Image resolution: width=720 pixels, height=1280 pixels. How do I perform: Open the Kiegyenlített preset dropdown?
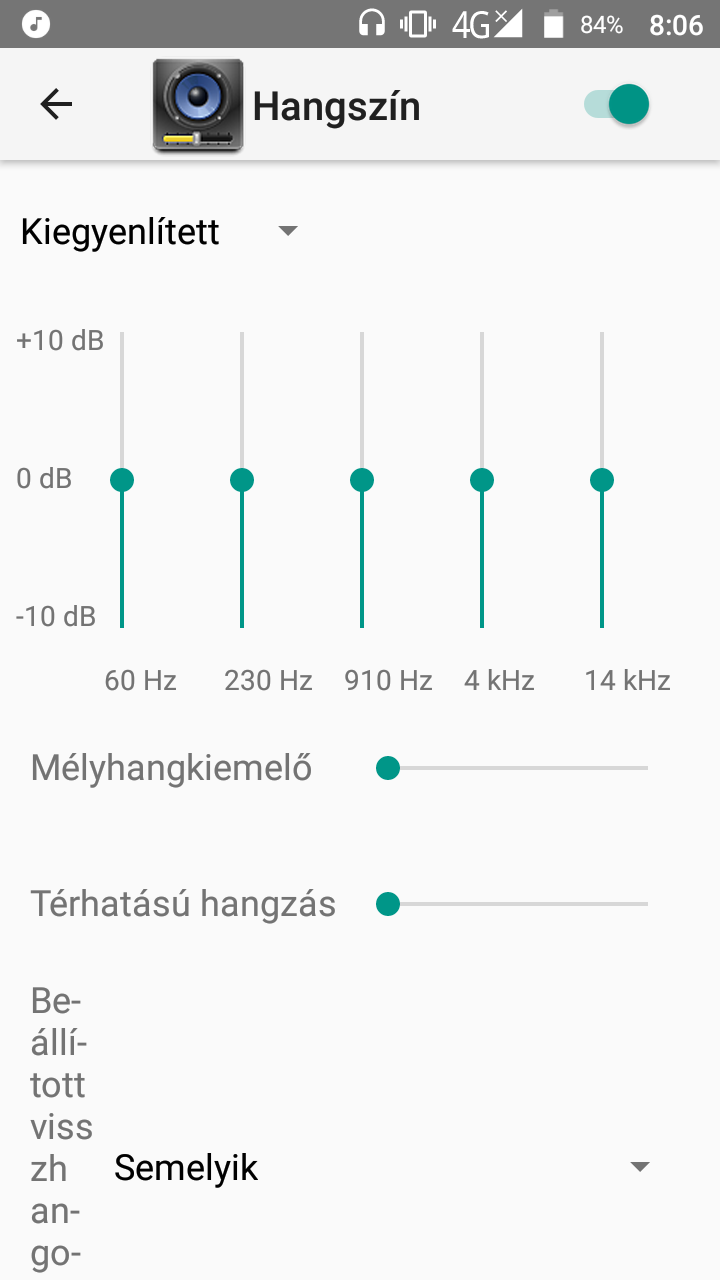160,232
